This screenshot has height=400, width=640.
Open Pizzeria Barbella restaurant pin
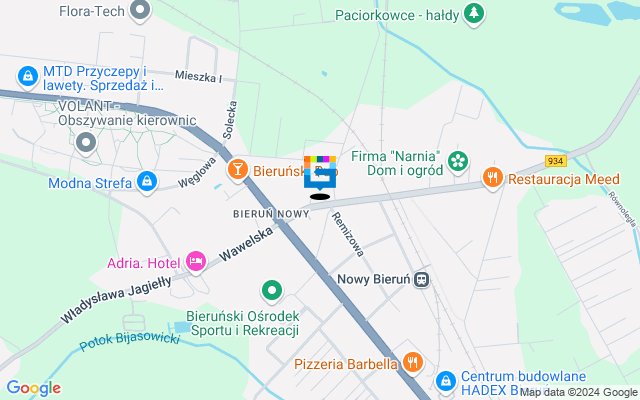click(x=413, y=363)
